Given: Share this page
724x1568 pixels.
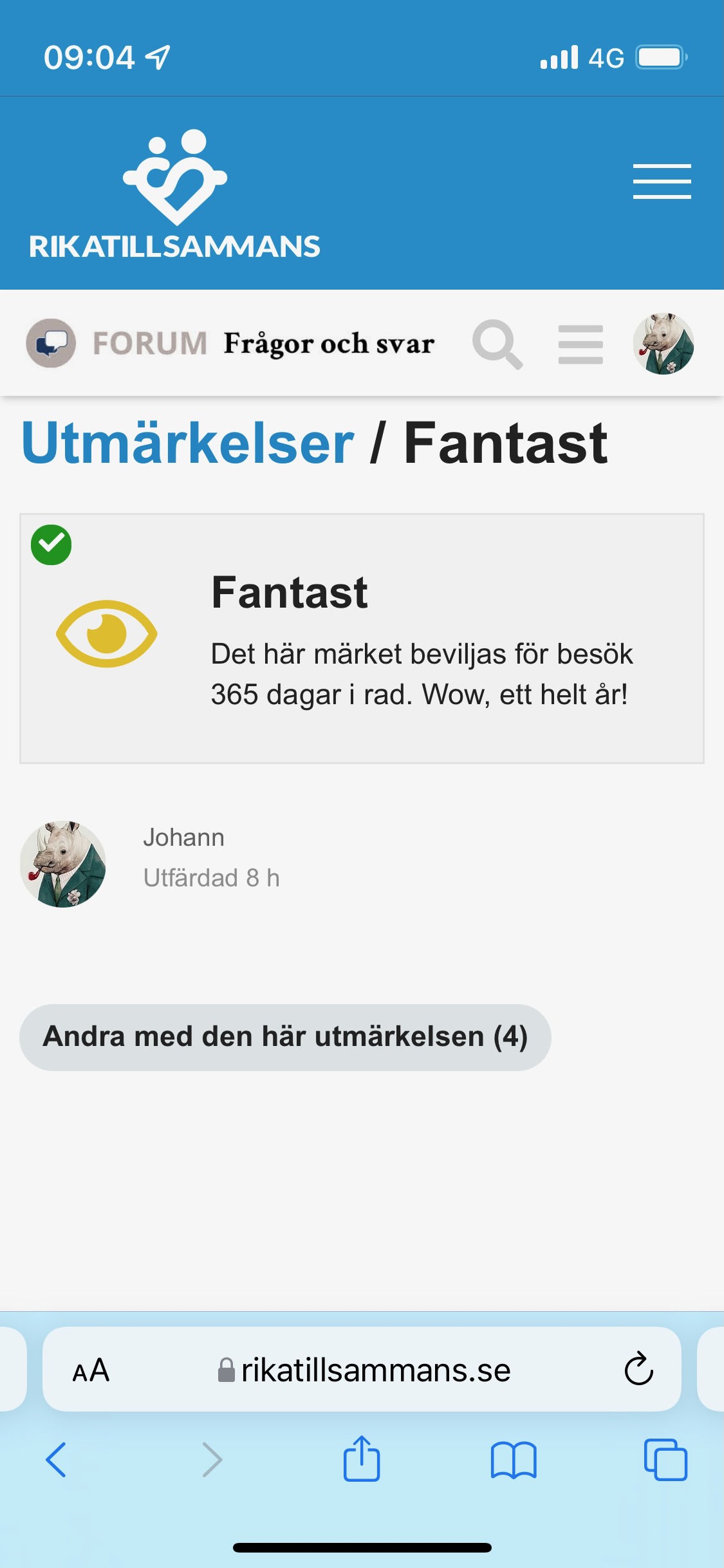Looking at the screenshot, I should tap(362, 1459).
